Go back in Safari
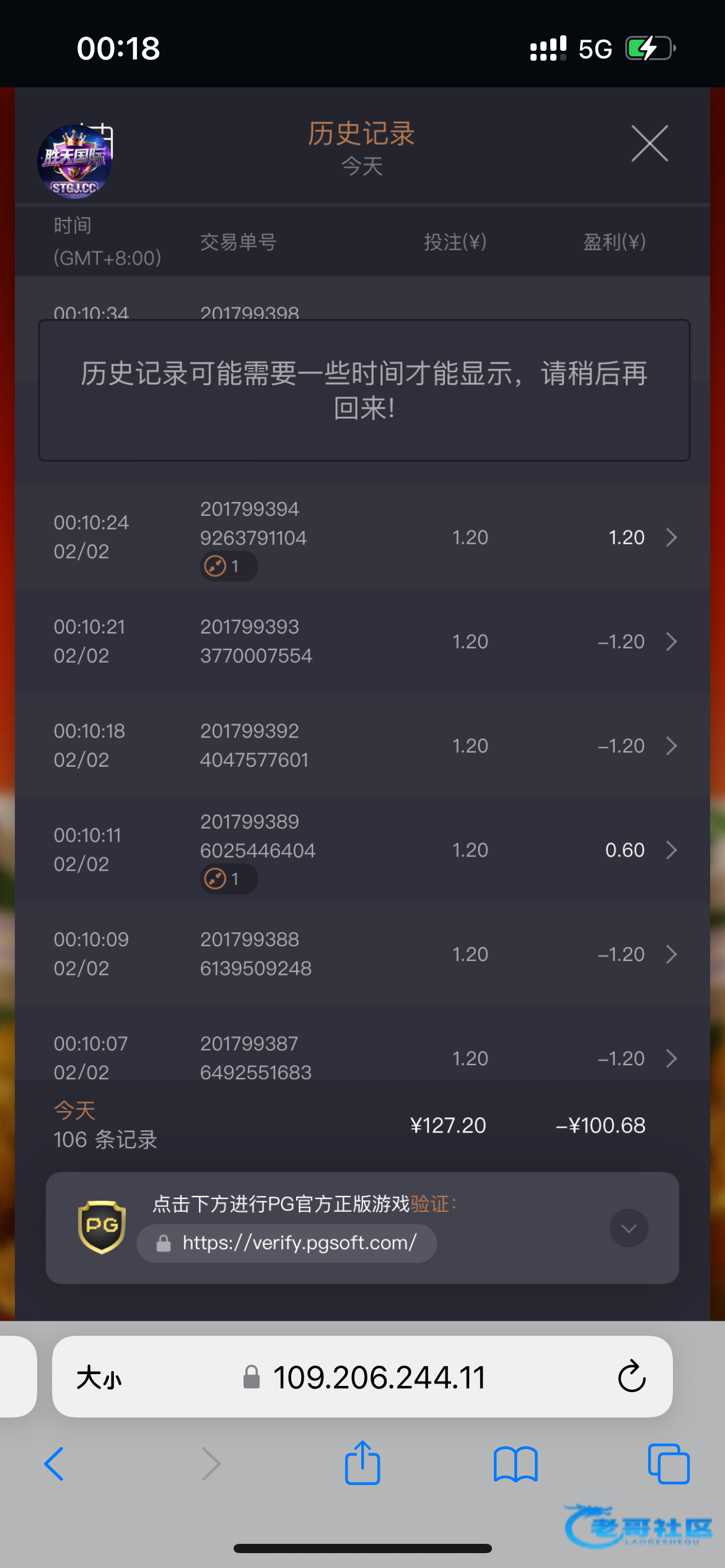 (55, 1464)
